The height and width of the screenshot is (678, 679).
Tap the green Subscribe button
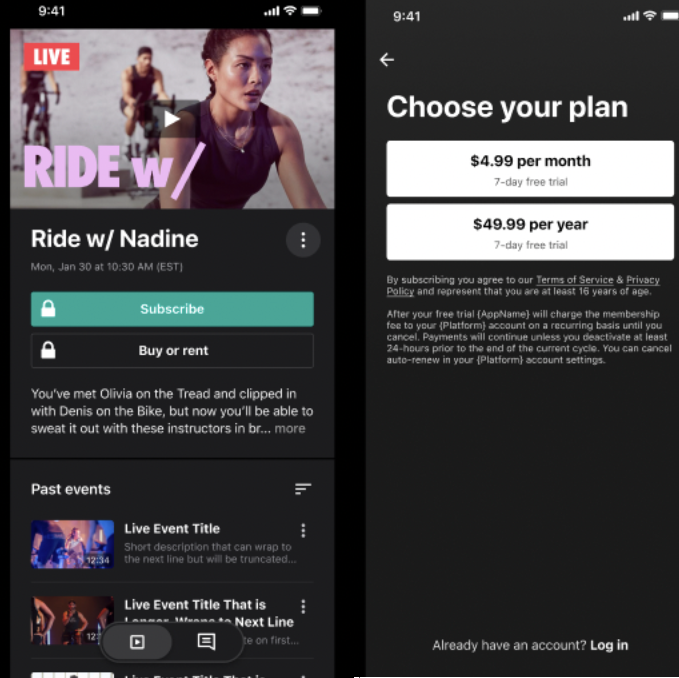click(172, 309)
